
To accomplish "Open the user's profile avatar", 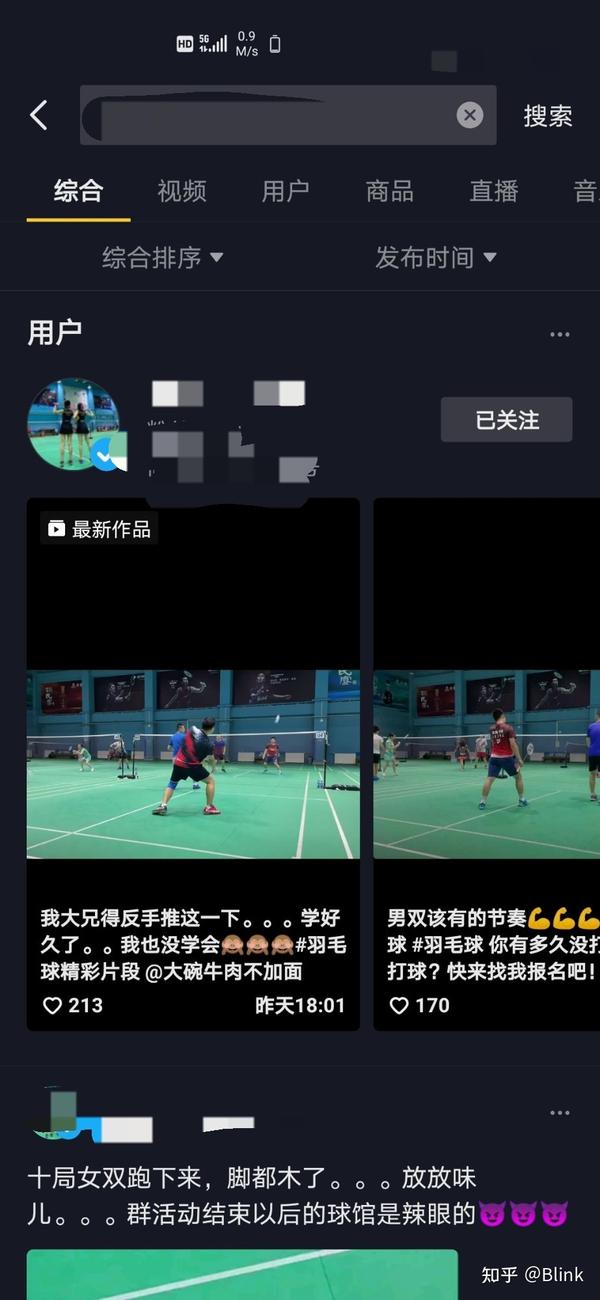I will 74,424.
